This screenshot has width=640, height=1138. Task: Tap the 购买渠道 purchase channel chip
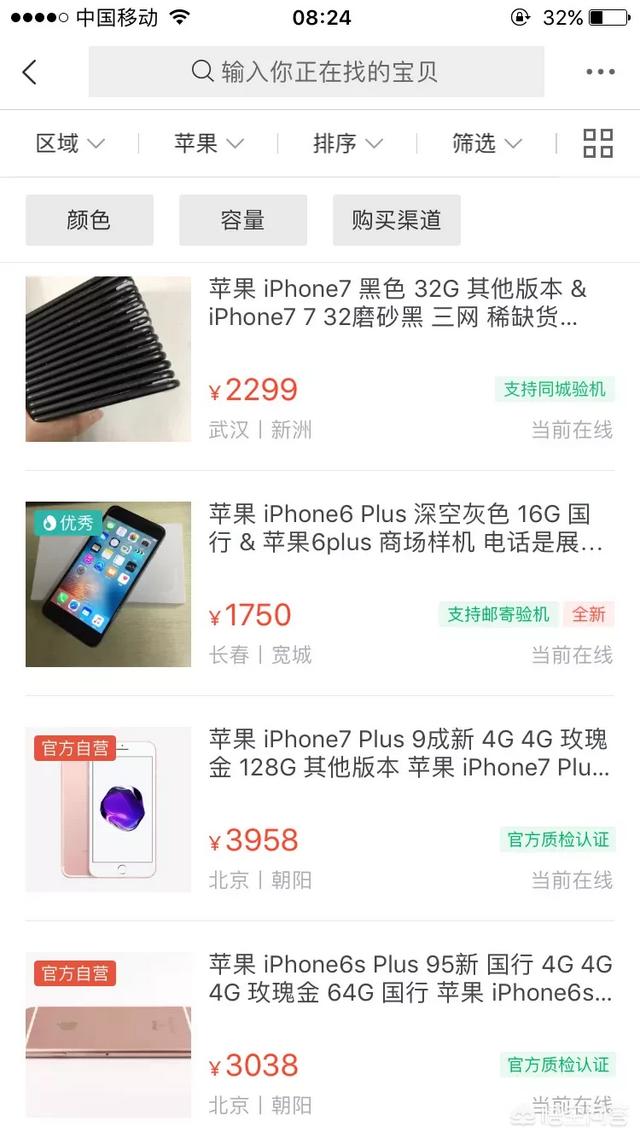397,220
